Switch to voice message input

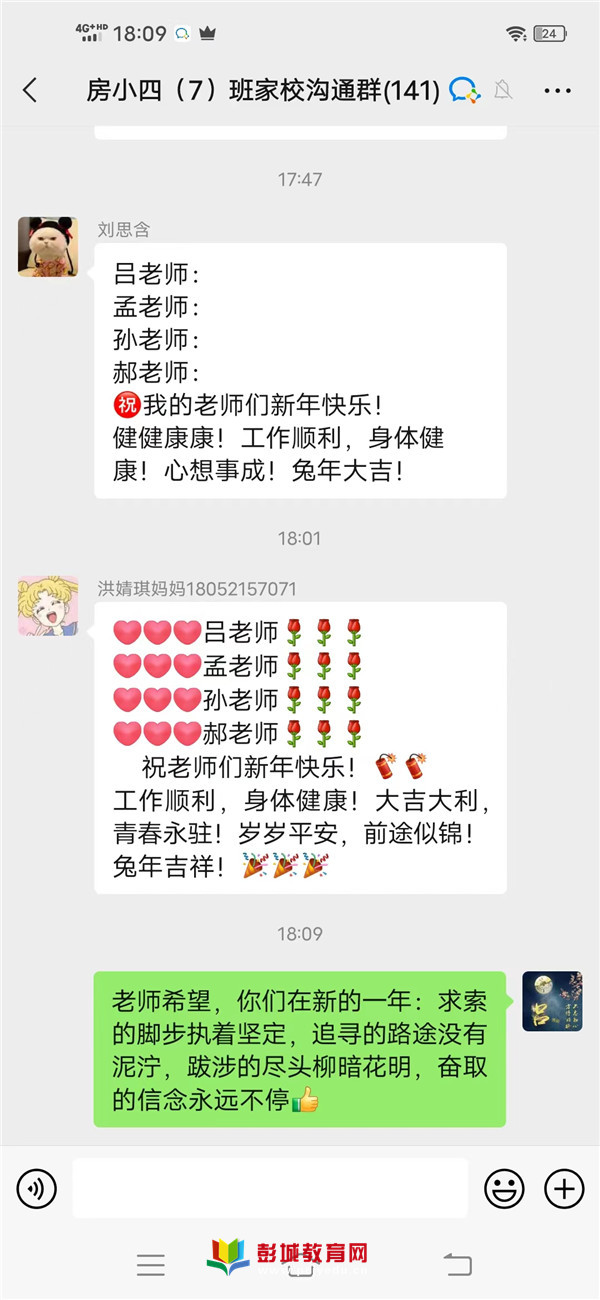37,1189
